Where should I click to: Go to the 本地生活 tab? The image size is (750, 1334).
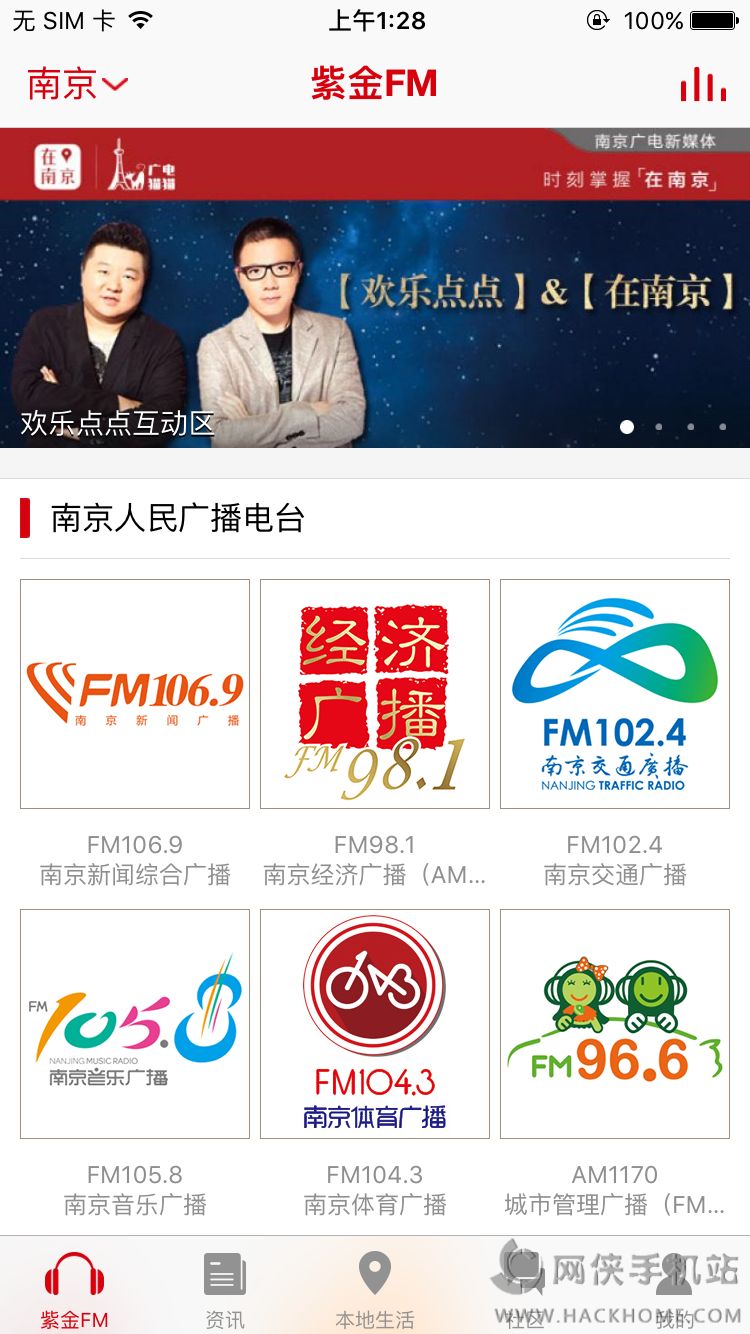pos(375,1288)
